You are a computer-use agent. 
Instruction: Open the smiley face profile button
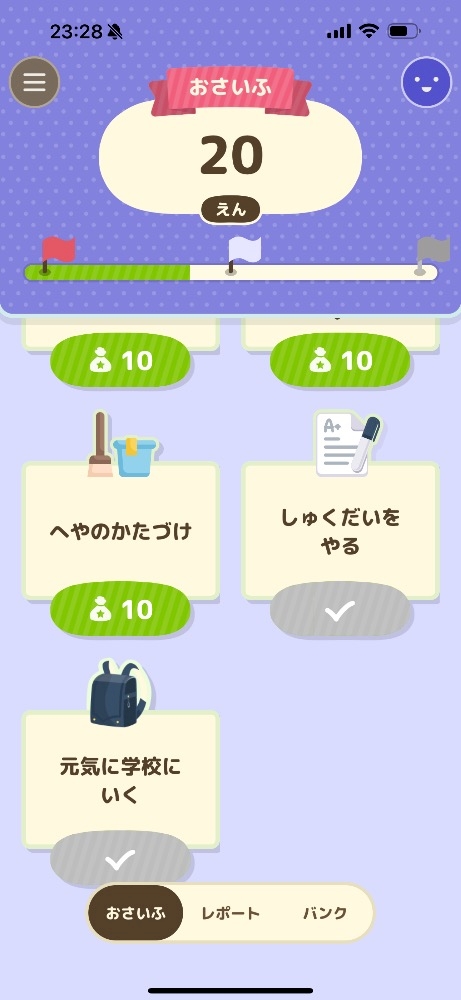coord(427,82)
